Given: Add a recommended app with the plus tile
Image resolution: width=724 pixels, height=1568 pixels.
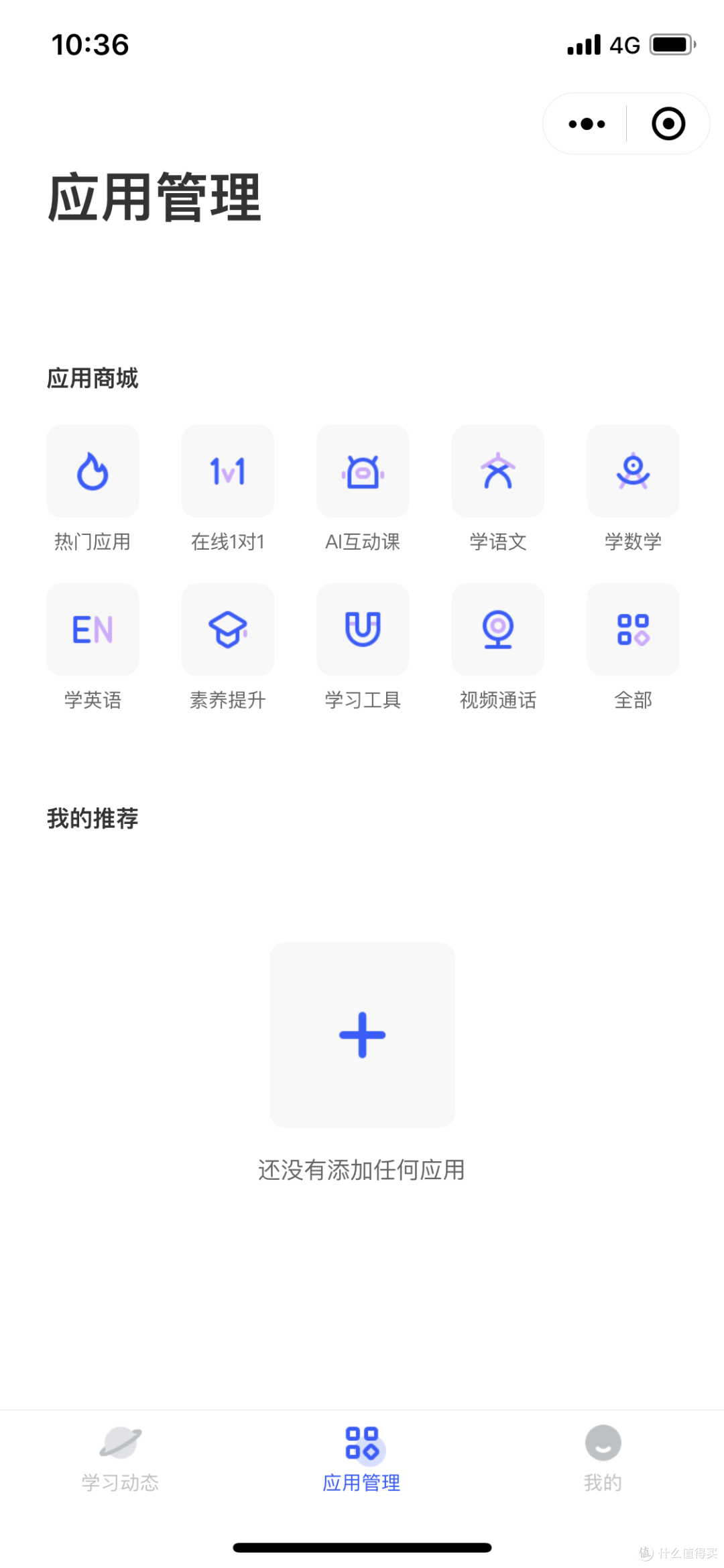Looking at the screenshot, I should coord(362,1035).
